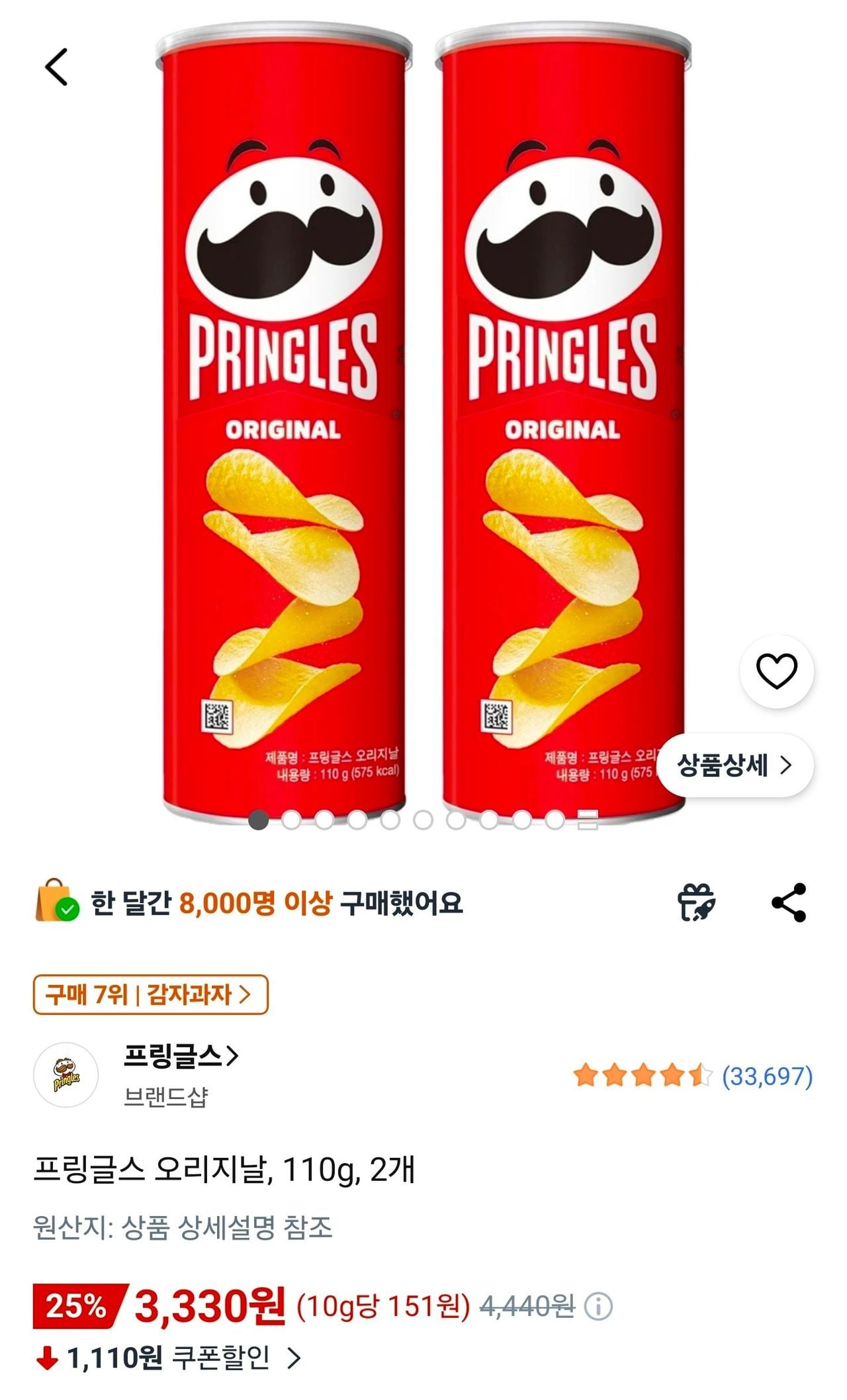The width and height of the screenshot is (847, 1400).
Task: Add this product to the wishlist heart
Action: [776, 671]
